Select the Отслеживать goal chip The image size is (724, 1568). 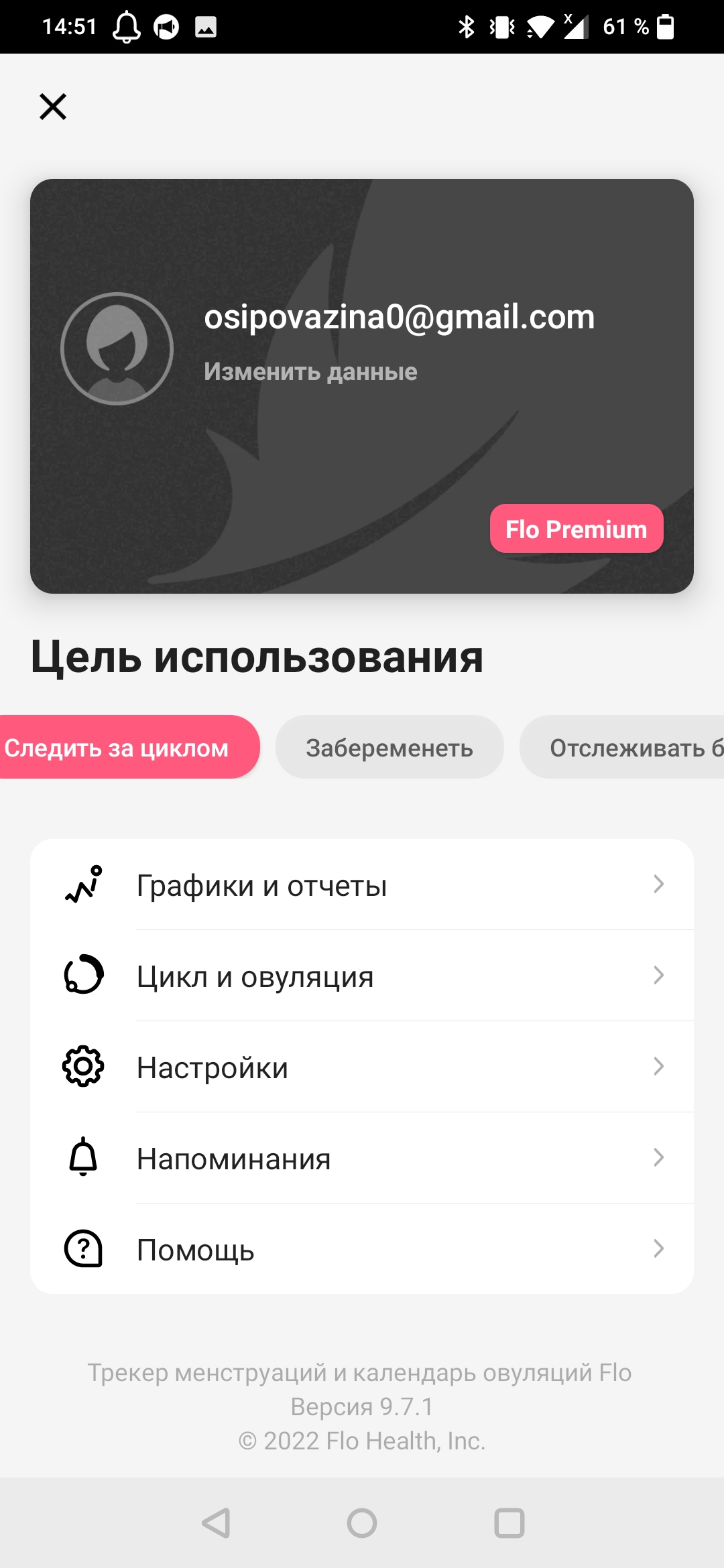click(x=622, y=747)
